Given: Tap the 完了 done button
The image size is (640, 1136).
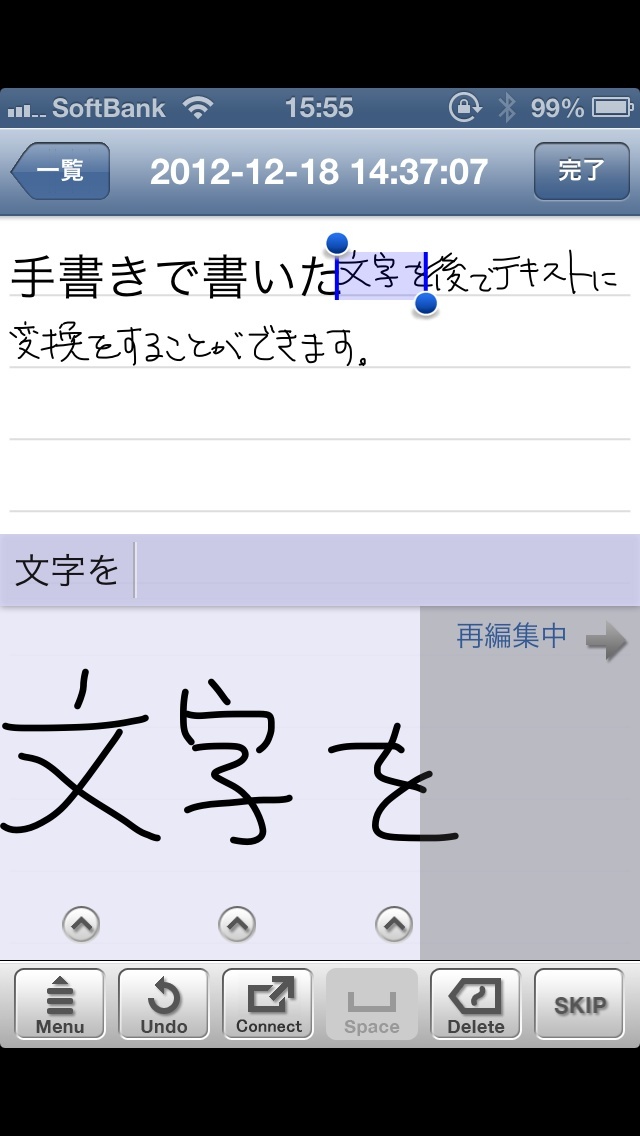Looking at the screenshot, I should tap(581, 171).
